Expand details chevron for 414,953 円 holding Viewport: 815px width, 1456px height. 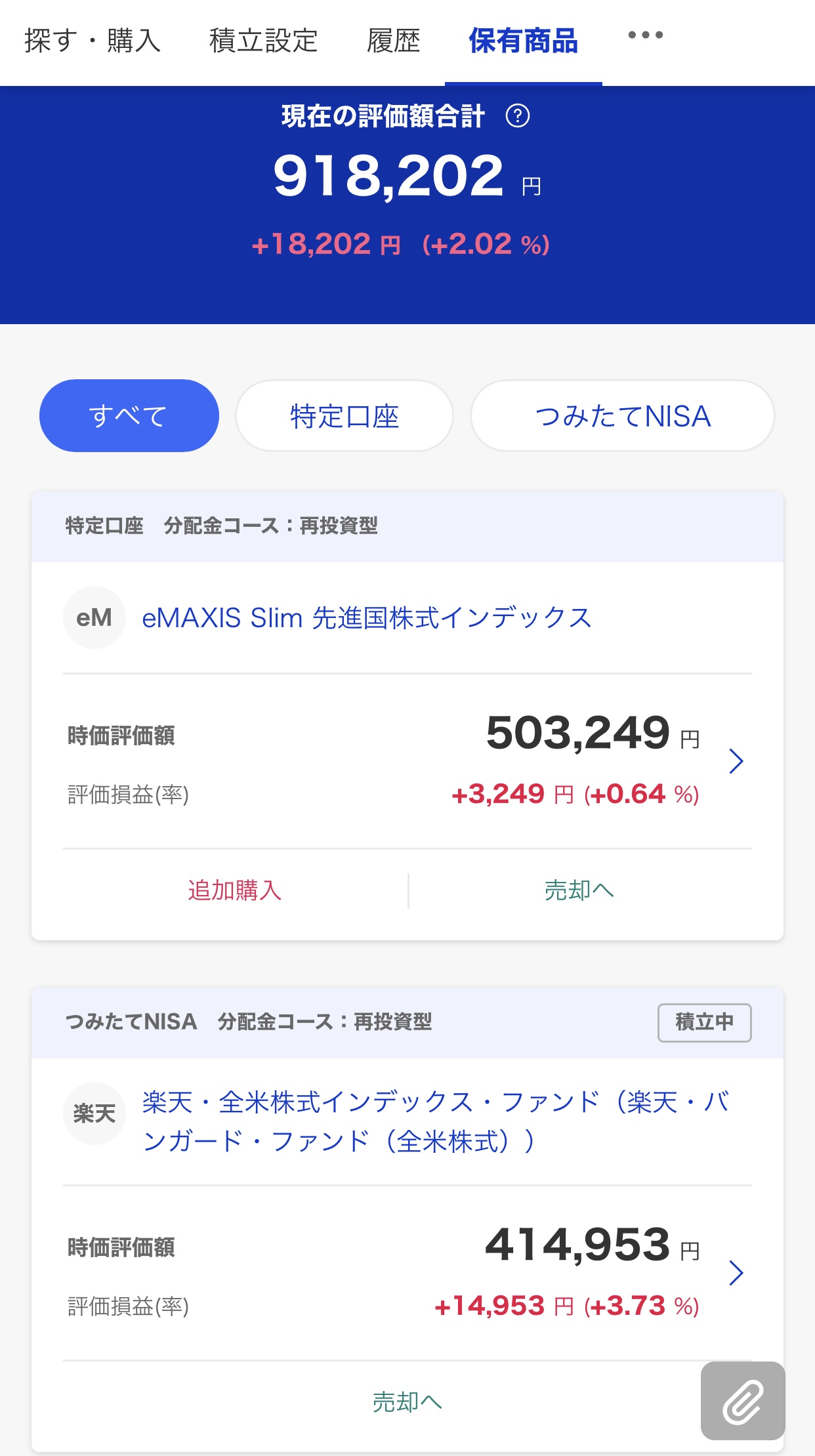click(736, 1273)
